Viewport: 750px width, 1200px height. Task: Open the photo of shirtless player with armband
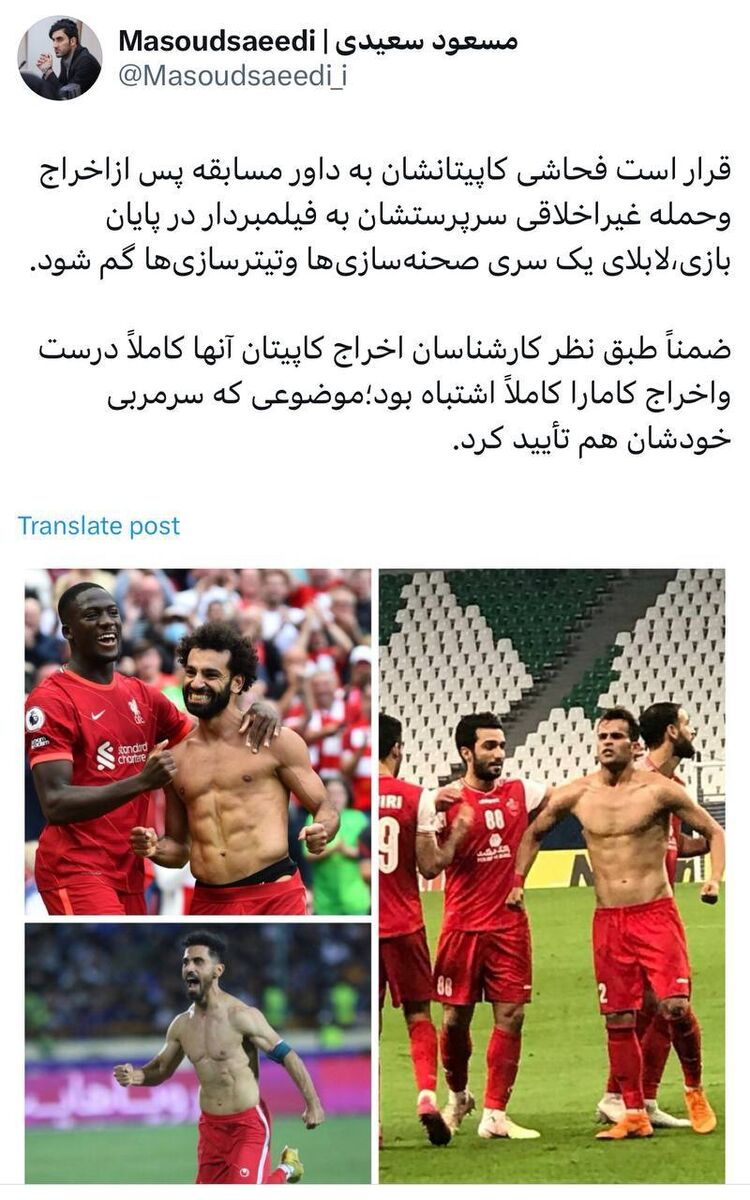point(198,1052)
